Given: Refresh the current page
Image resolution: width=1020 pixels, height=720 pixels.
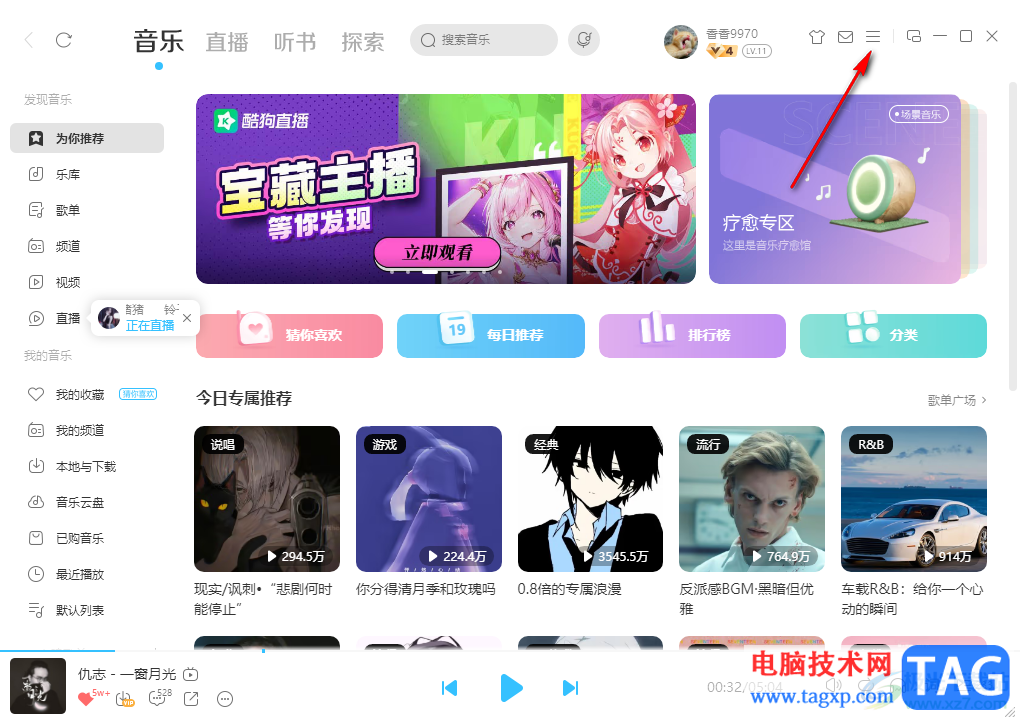Looking at the screenshot, I should (64, 40).
